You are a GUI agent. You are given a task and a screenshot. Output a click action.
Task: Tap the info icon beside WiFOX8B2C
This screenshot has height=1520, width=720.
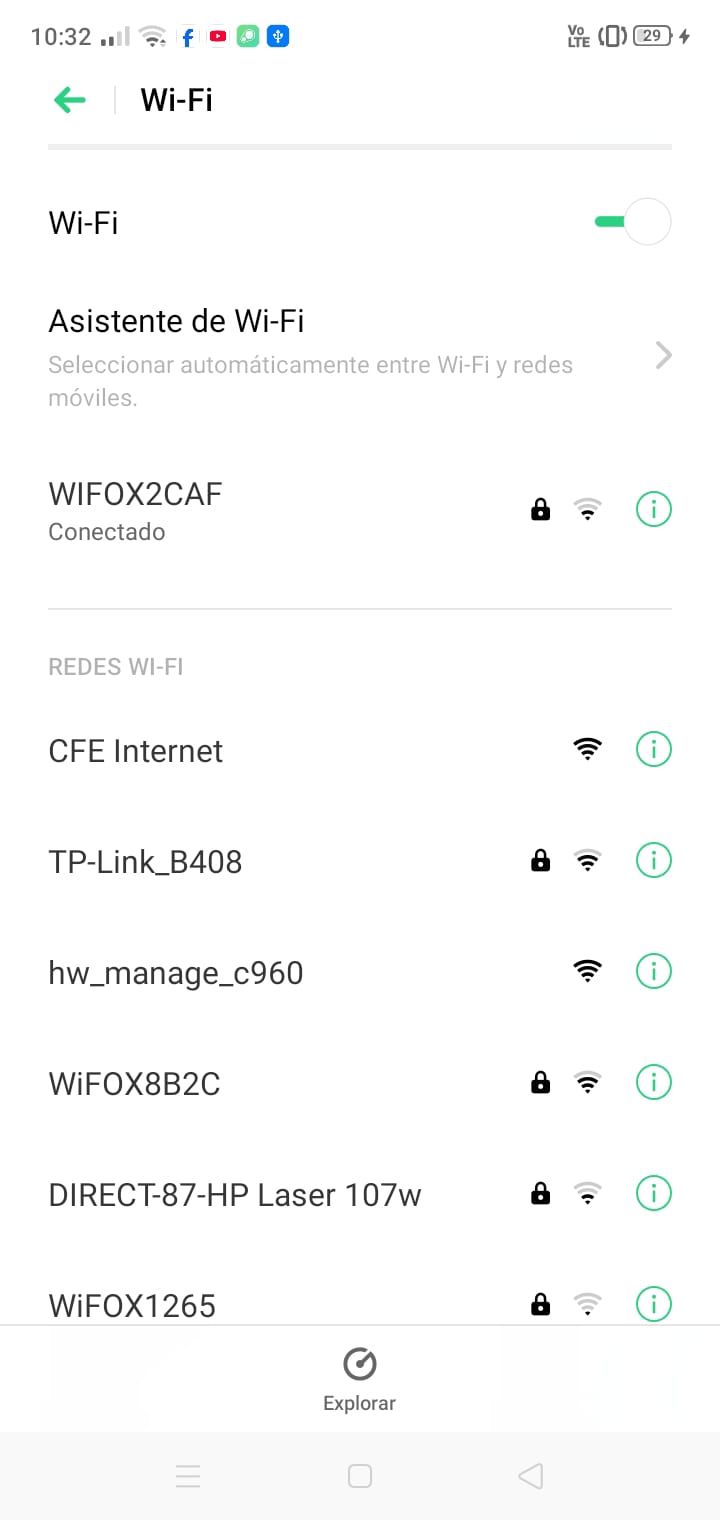[654, 1082]
